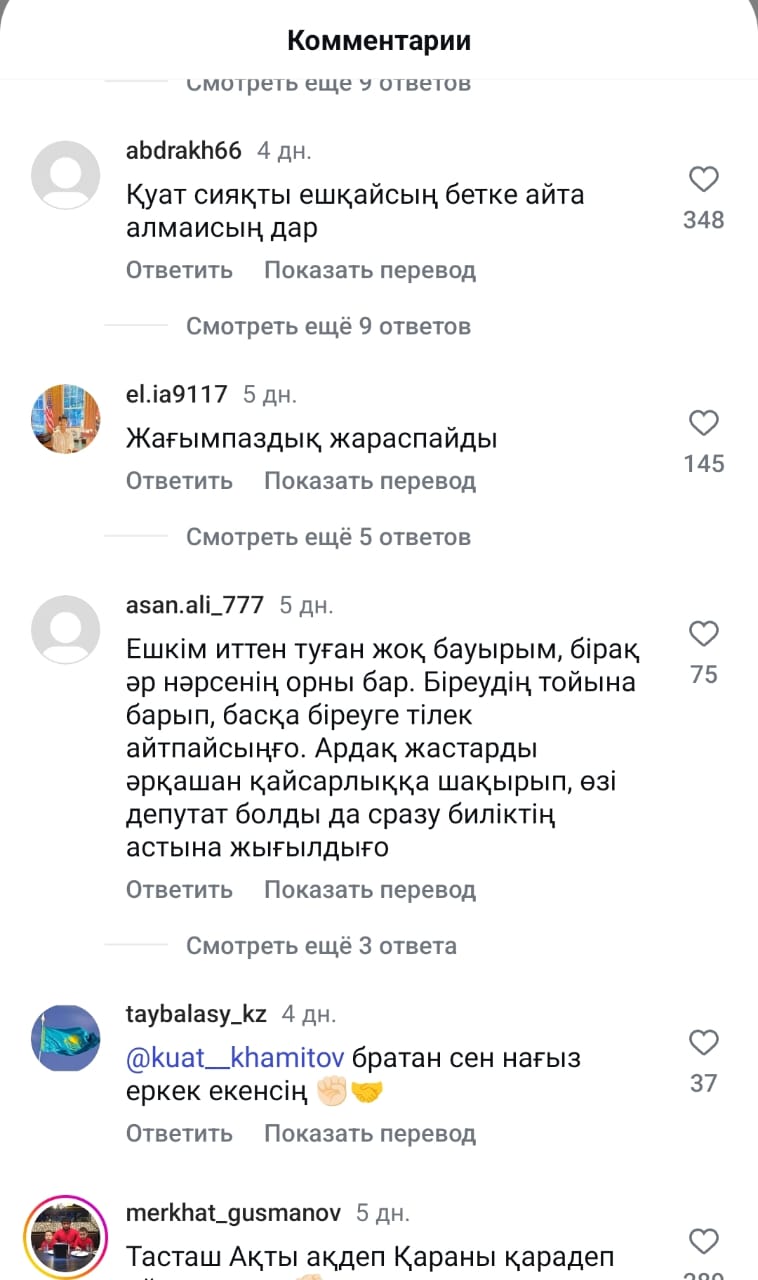This screenshot has height=1280, width=758.
Task: Open asan.ali_777's username profile
Action: [195, 605]
